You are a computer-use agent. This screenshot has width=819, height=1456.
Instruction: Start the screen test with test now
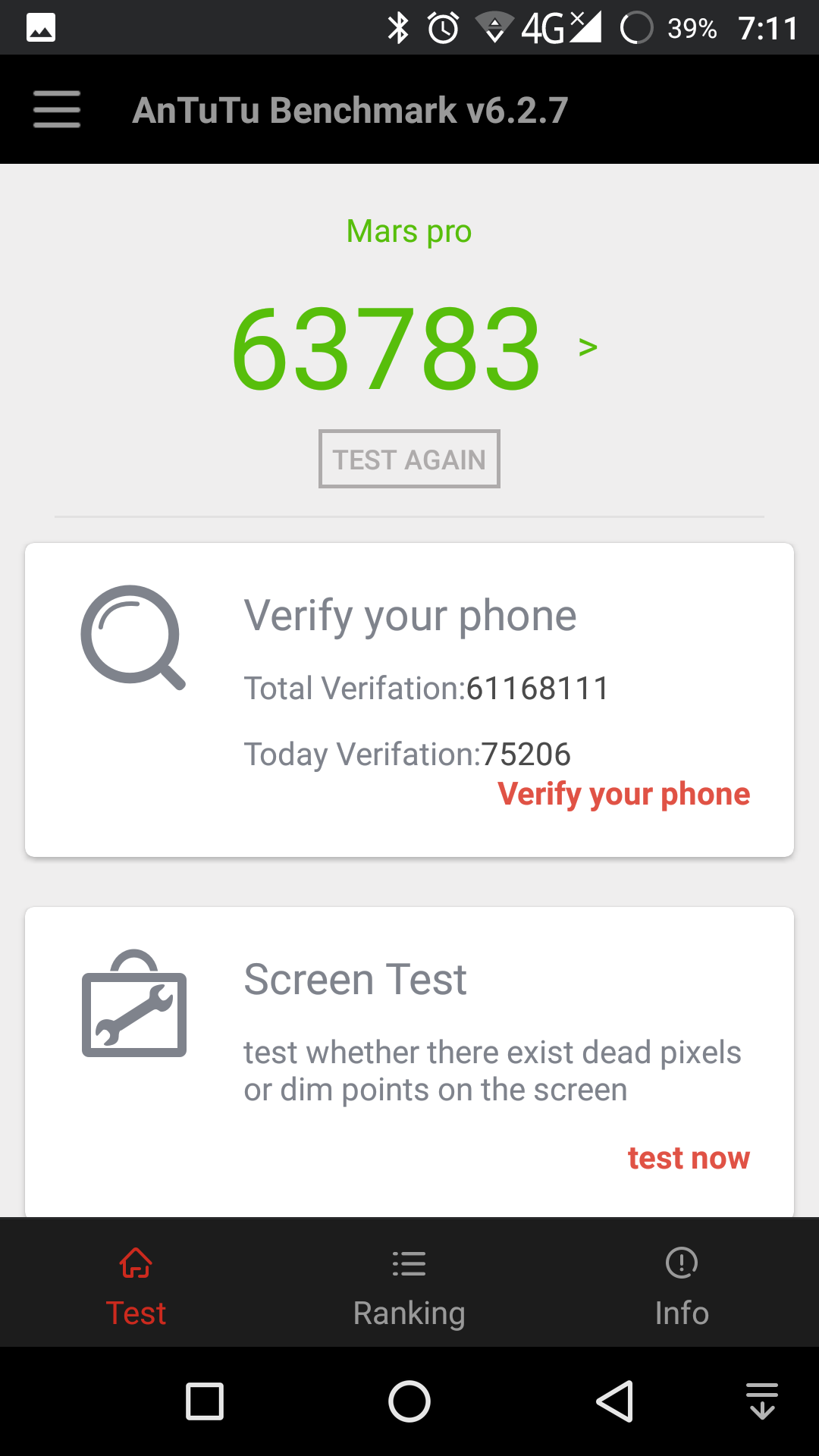688,1158
